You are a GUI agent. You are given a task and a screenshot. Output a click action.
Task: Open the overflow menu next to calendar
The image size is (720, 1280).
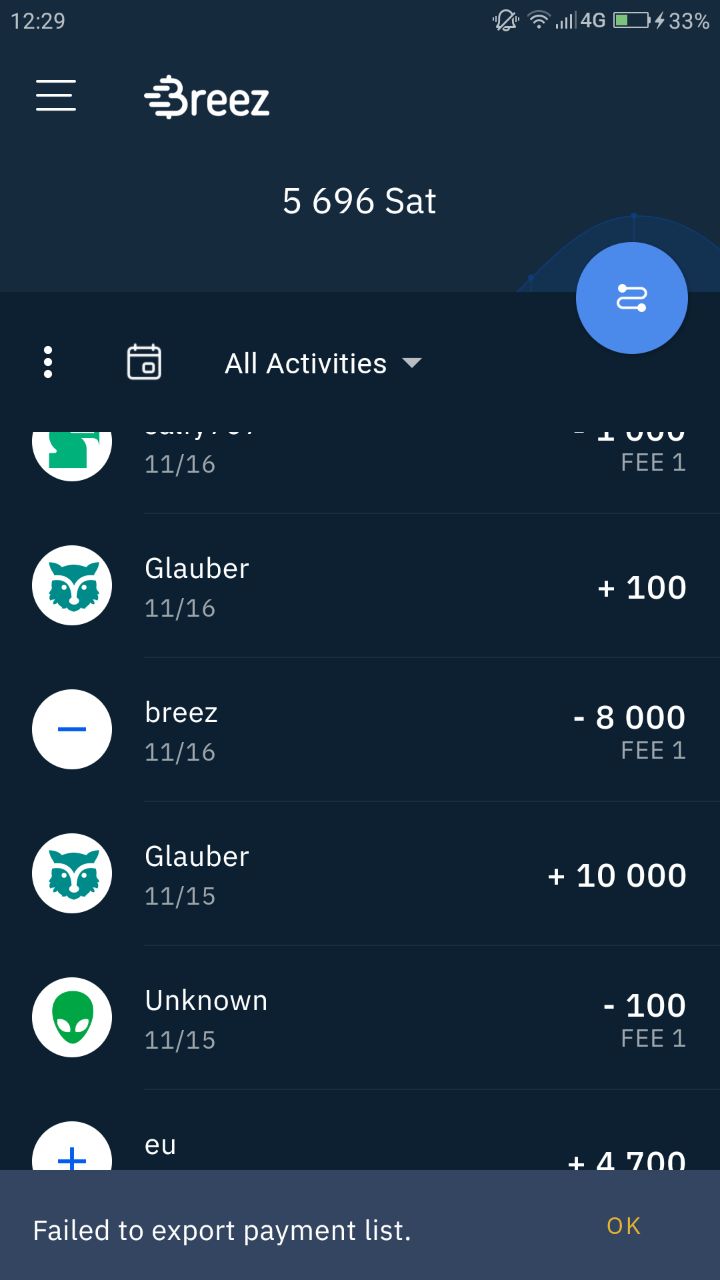pos(47,362)
